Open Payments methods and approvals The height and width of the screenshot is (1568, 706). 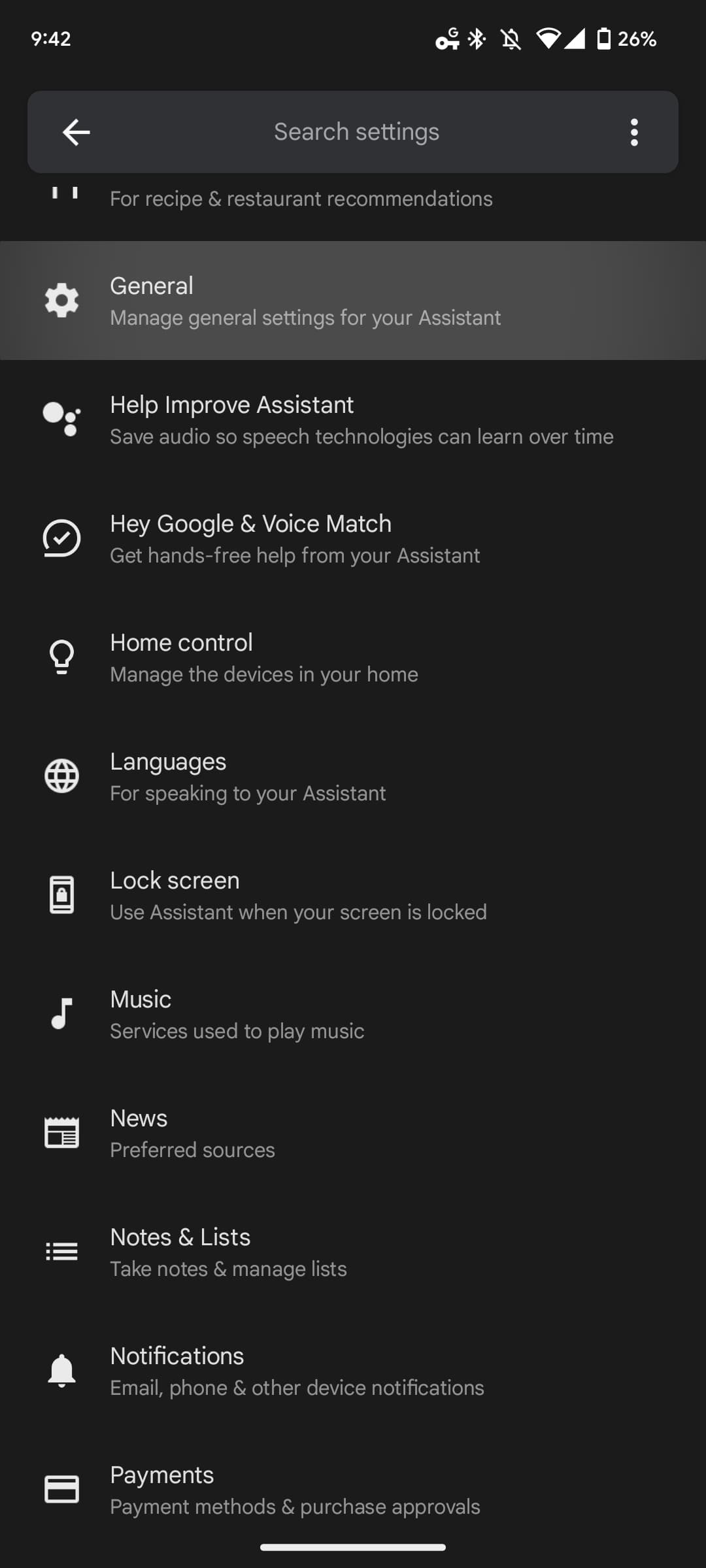click(x=353, y=1490)
